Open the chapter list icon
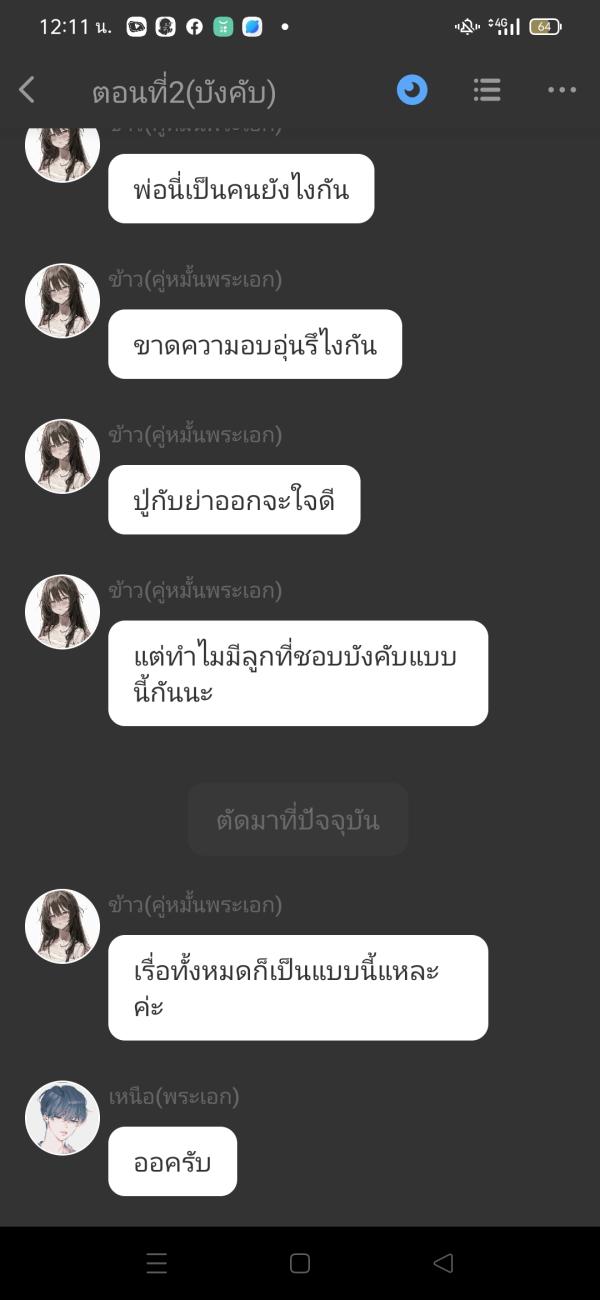Image resolution: width=600 pixels, height=1300 pixels. (487, 90)
